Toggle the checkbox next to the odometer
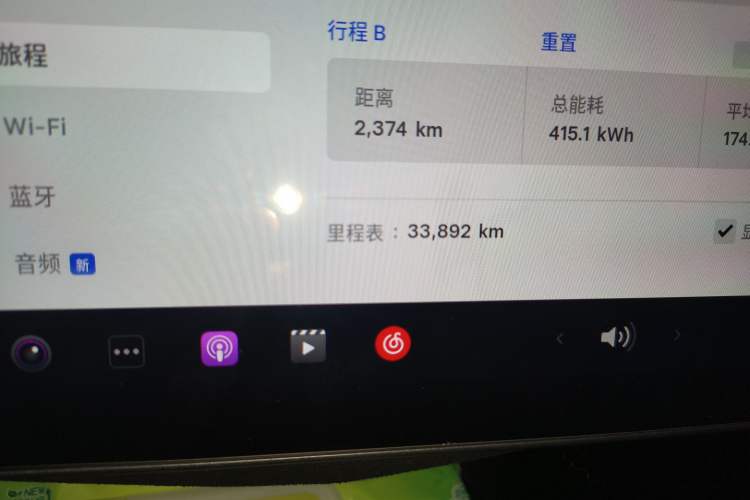This screenshot has height=500, width=750. coord(725,232)
